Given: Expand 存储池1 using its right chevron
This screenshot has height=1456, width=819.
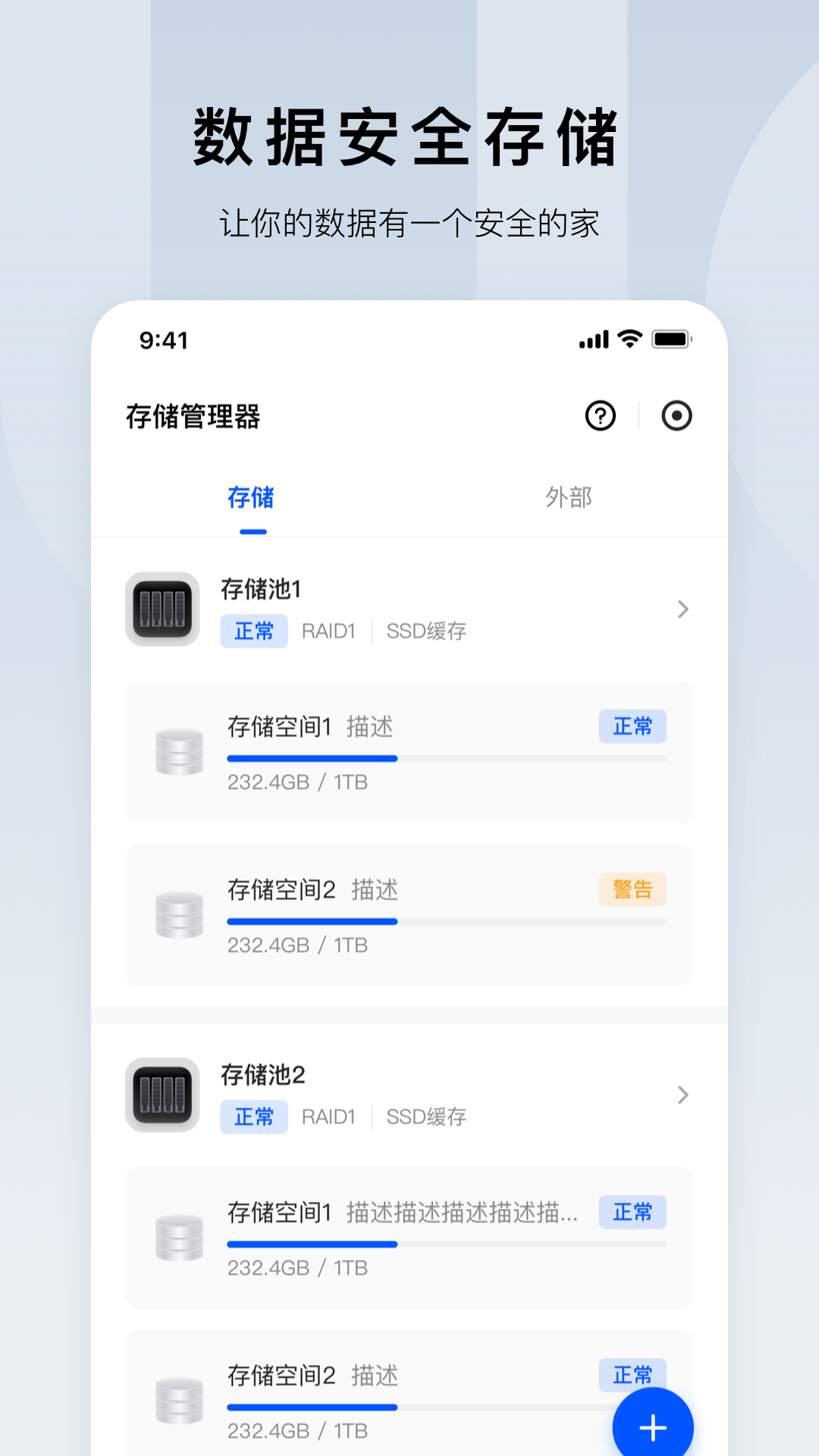Looking at the screenshot, I should tap(683, 609).
